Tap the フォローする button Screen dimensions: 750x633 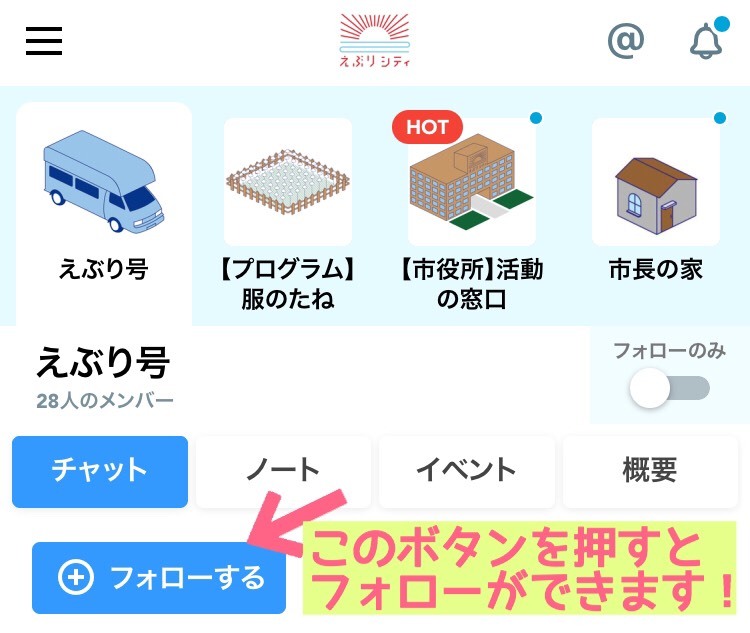(x=159, y=577)
